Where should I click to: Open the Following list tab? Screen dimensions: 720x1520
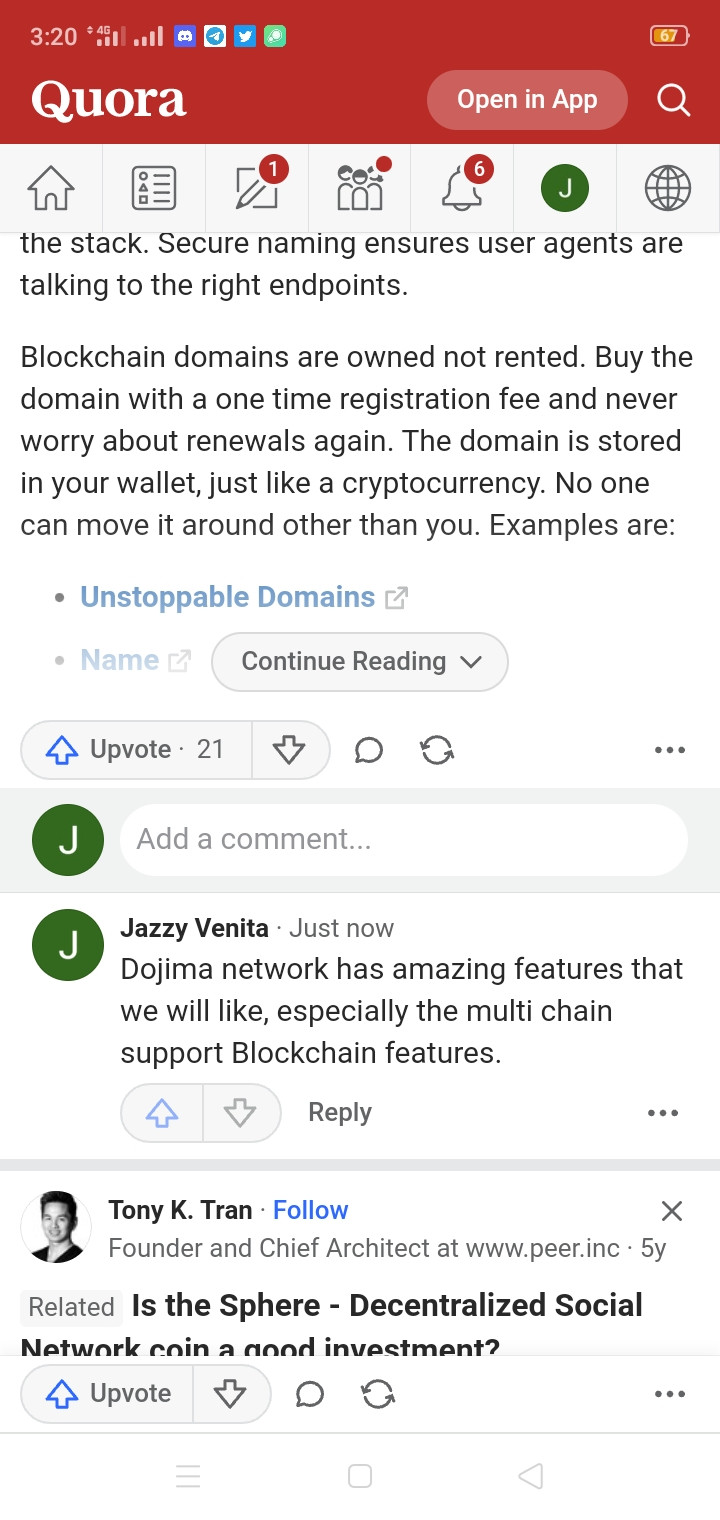tap(154, 188)
